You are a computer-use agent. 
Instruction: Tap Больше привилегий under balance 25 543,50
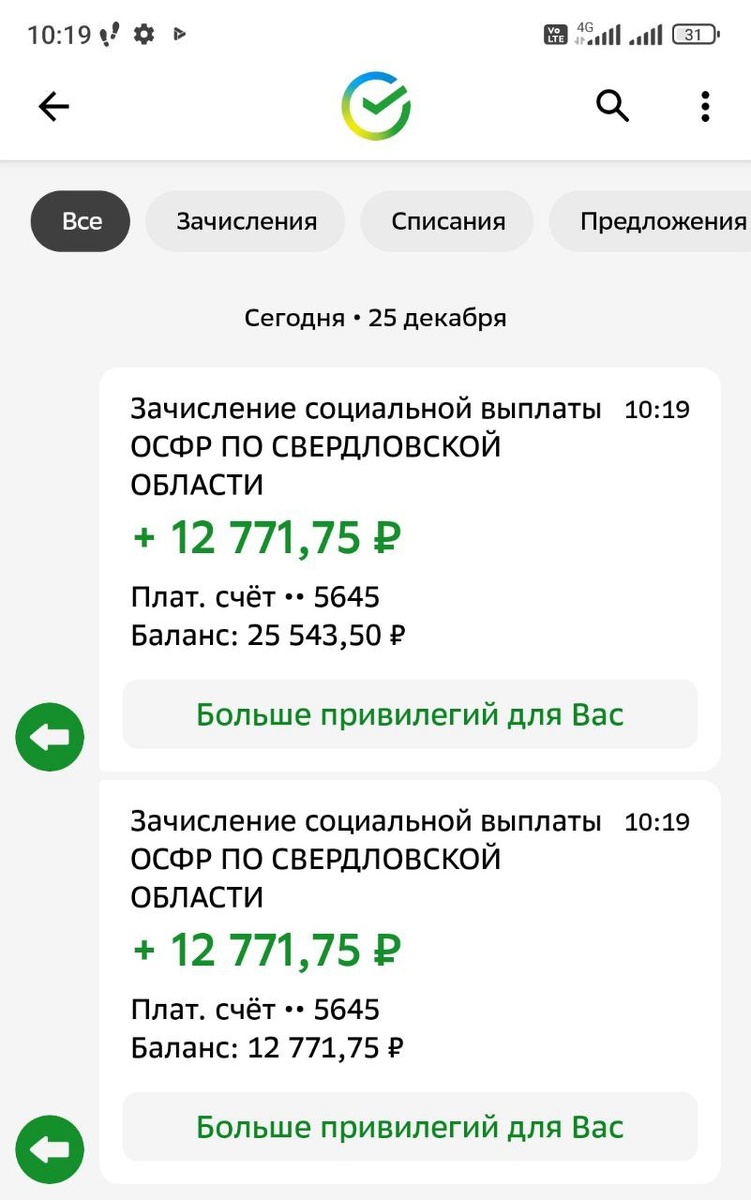click(410, 715)
